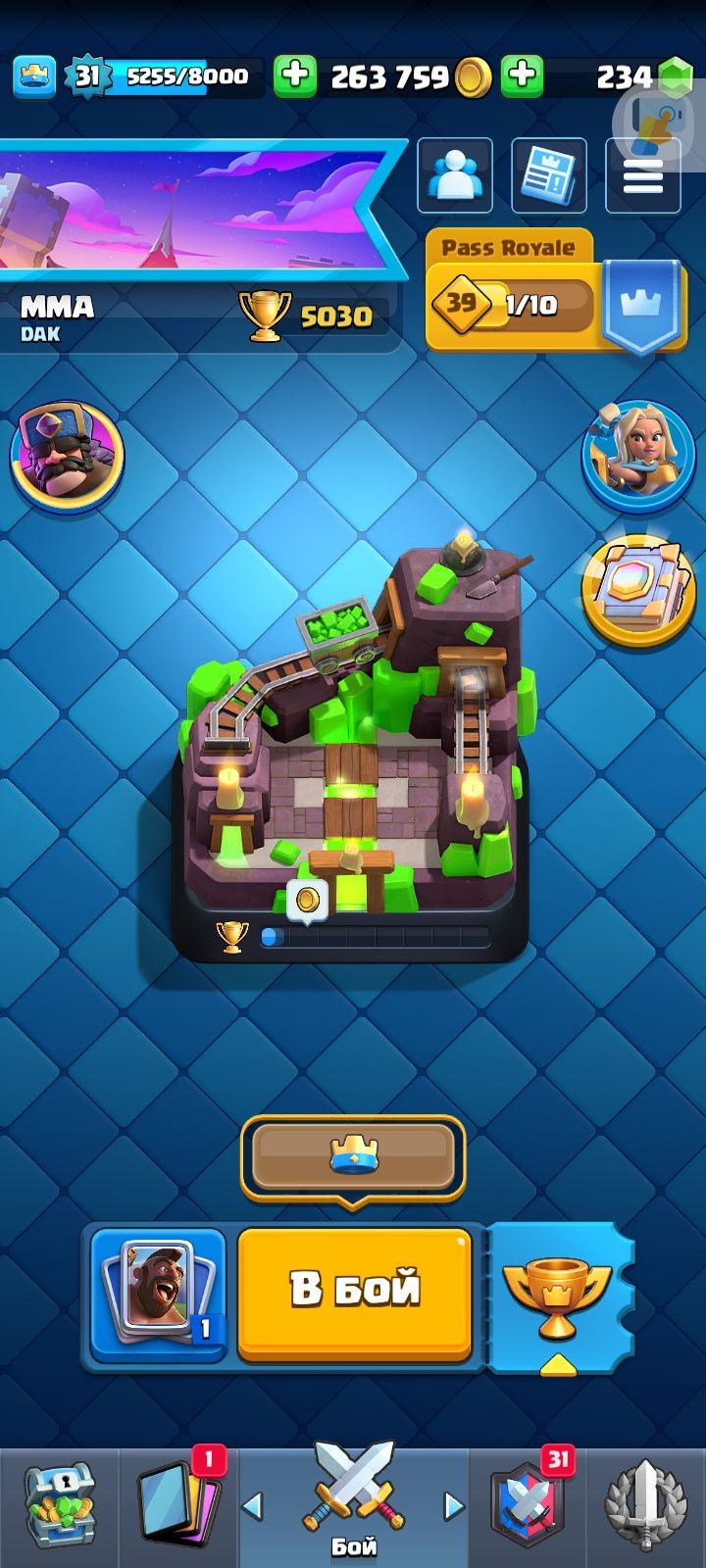Start a match with В бой button
Viewport: 706px width, 1568px height.
(354, 1292)
